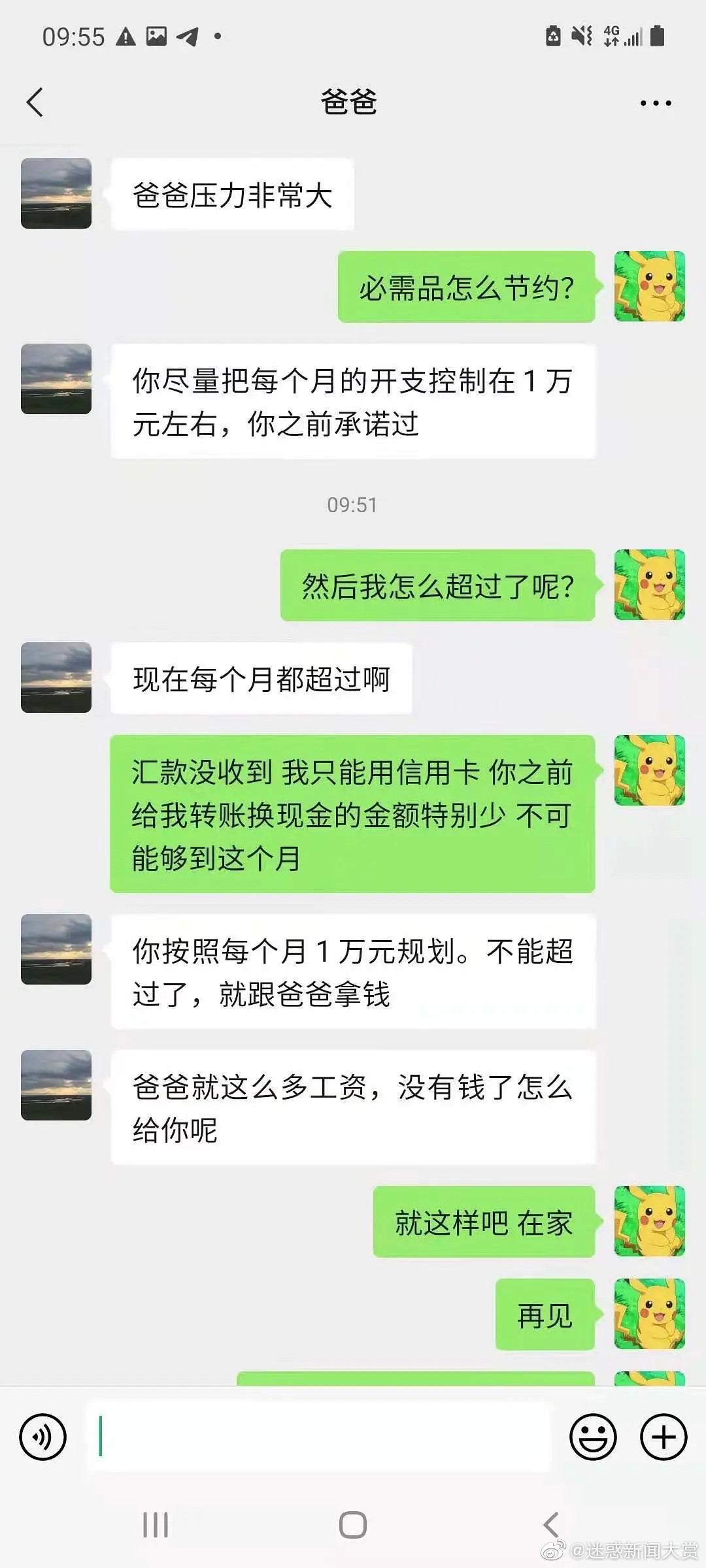The height and width of the screenshot is (1568, 706).
Task: View profile from avatar beside 现在每个月都超过啊
Action: click(56, 678)
